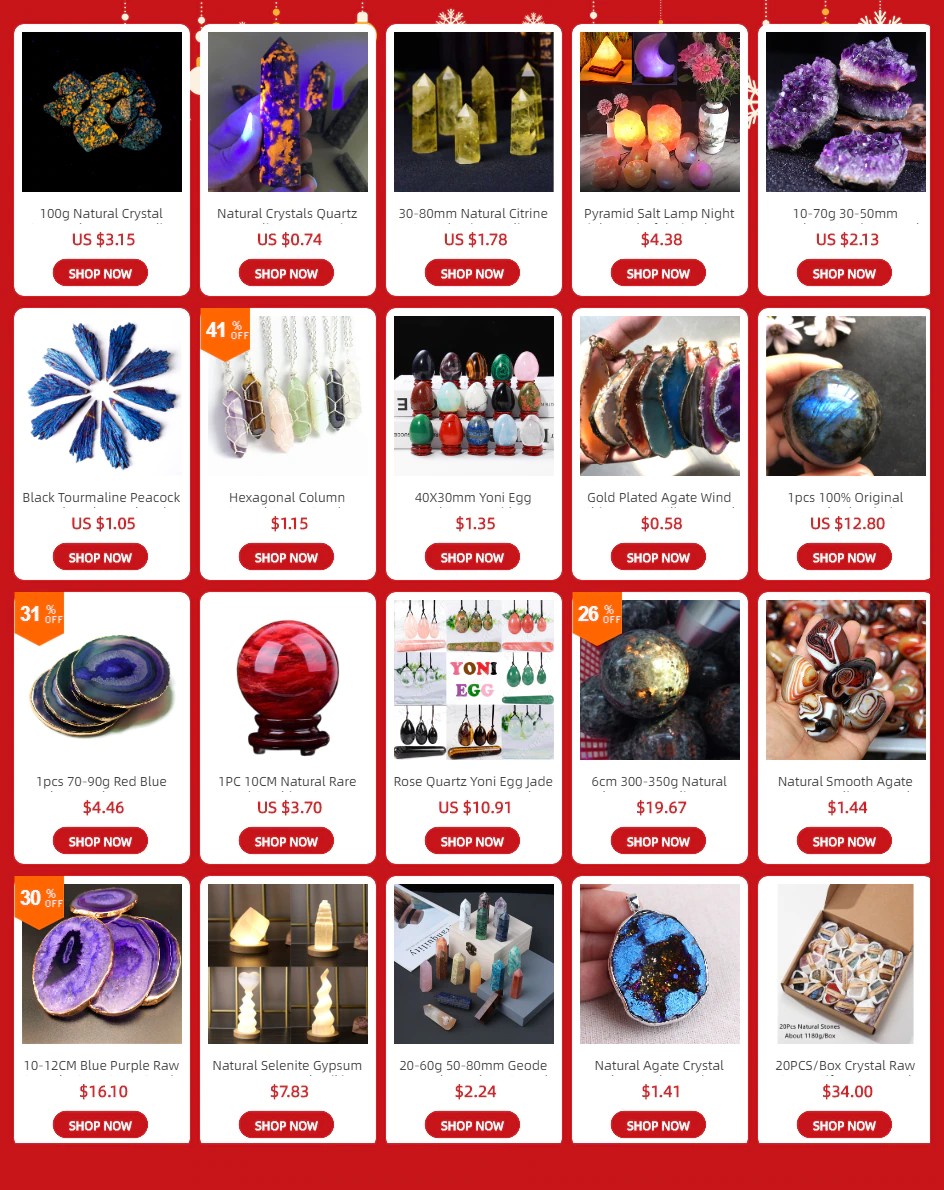Shop the 10-70g 30-50mm amethyst cluster
Screen dimensions: 944x1190
click(844, 273)
